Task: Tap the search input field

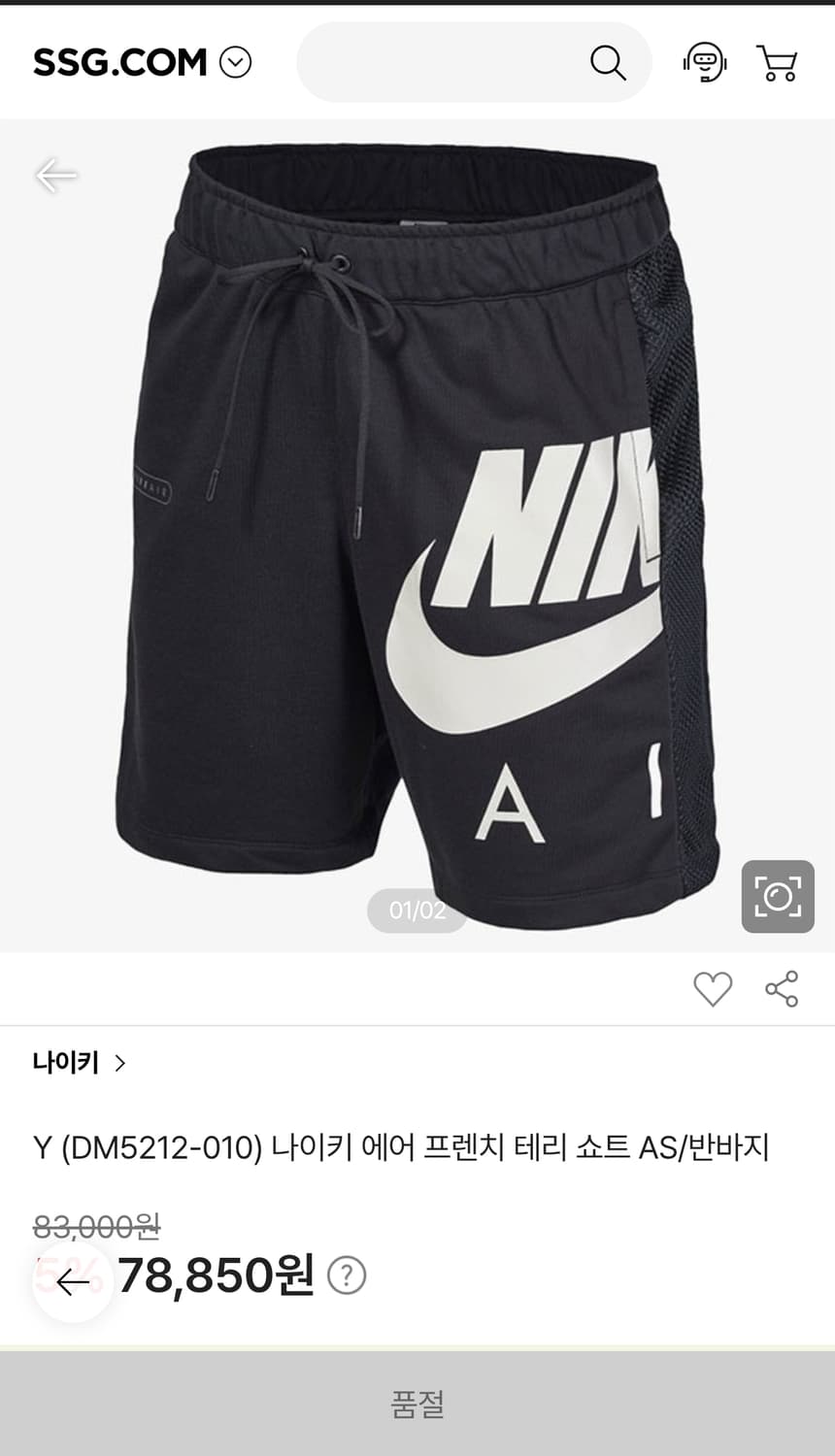Action: [x=456, y=62]
